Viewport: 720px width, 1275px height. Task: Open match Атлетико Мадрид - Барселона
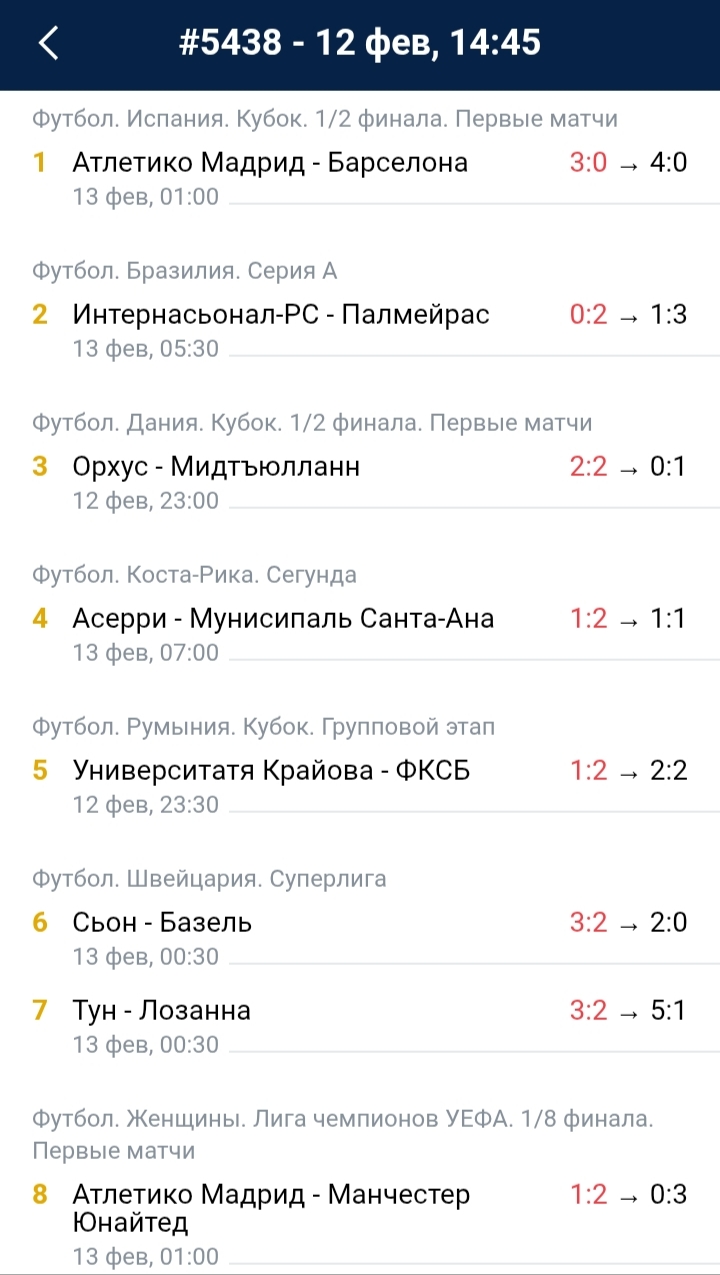pyautogui.click(x=270, y=162)
